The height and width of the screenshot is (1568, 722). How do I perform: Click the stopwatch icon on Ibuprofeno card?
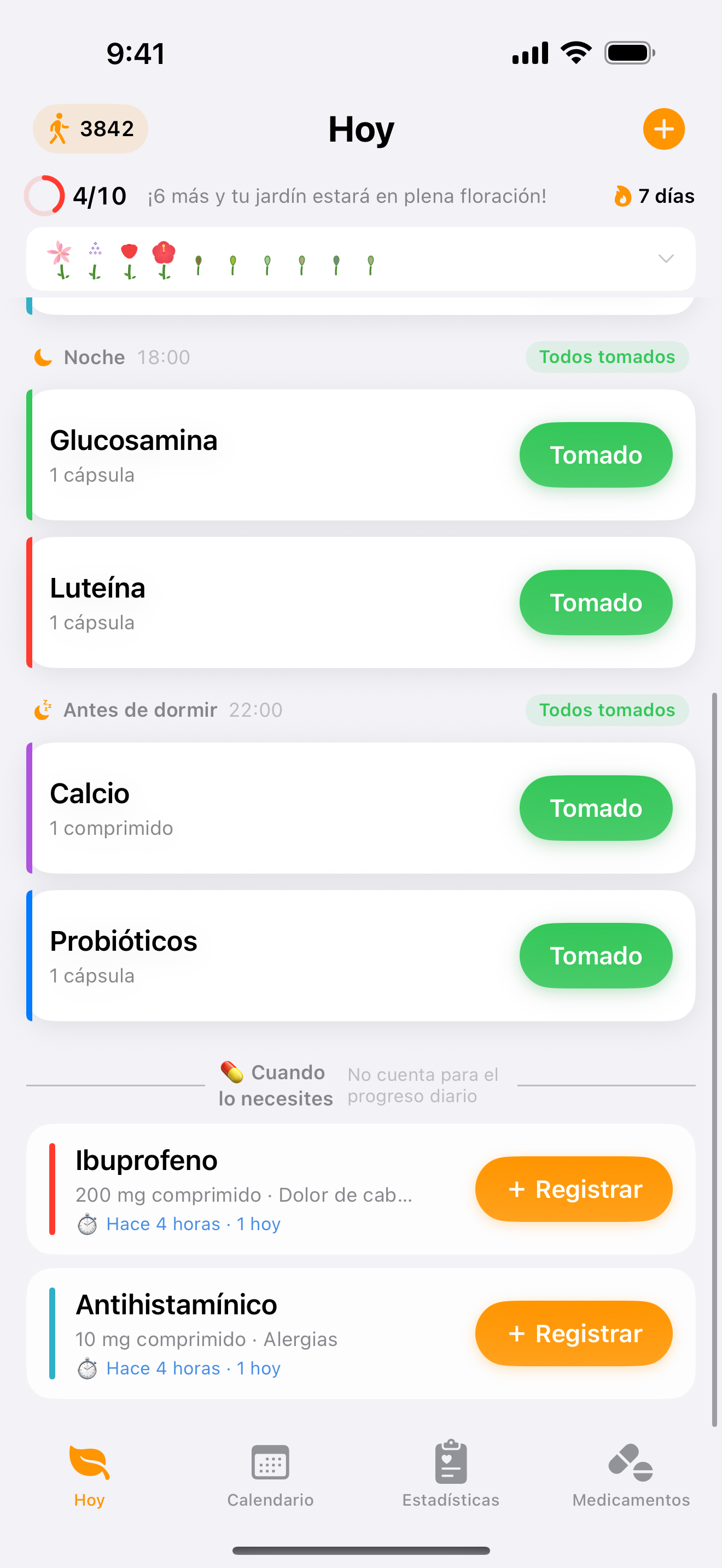(x=88, y=1224)
